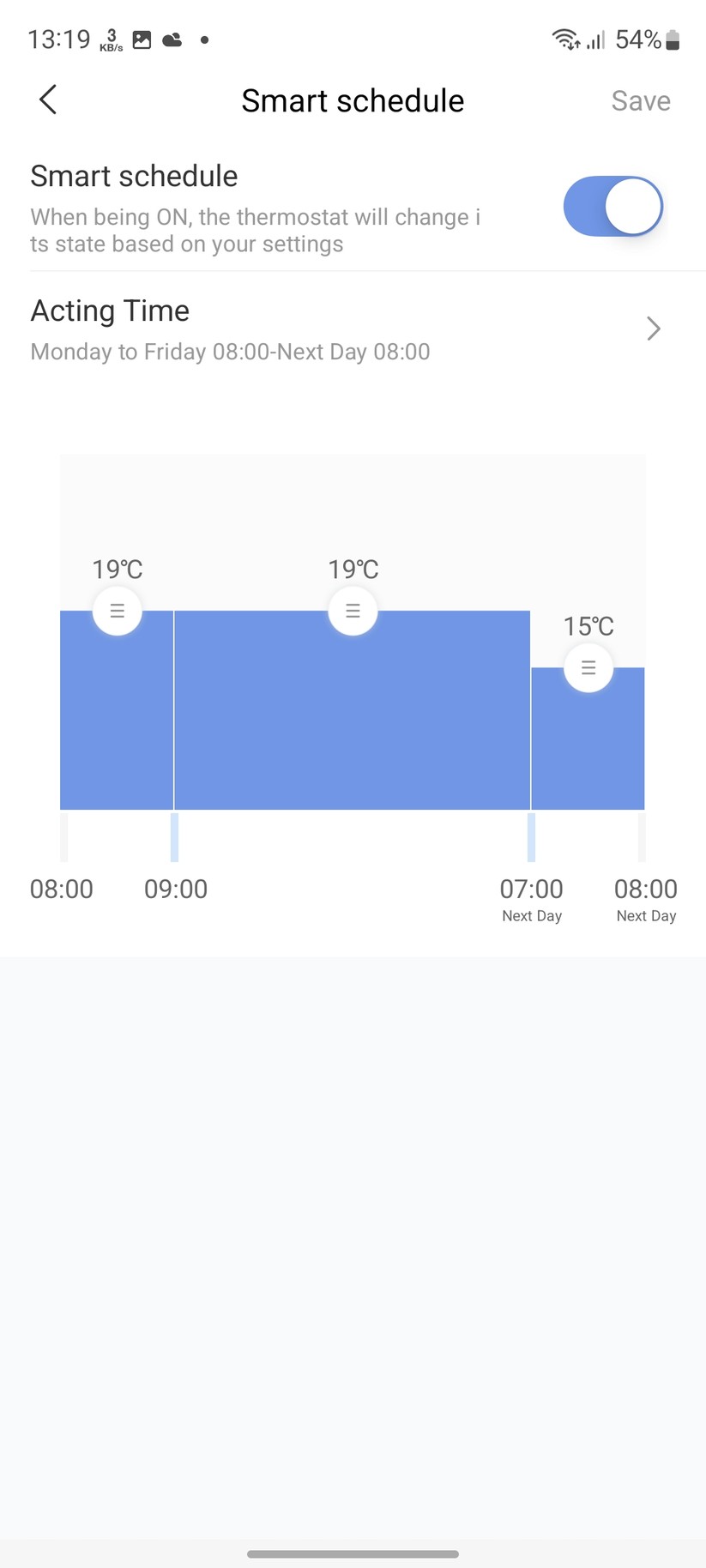Screen dimensions: 706x1568
Task: Tap the weather cloud icon in status bar
Action: click(x=172, y=39)
